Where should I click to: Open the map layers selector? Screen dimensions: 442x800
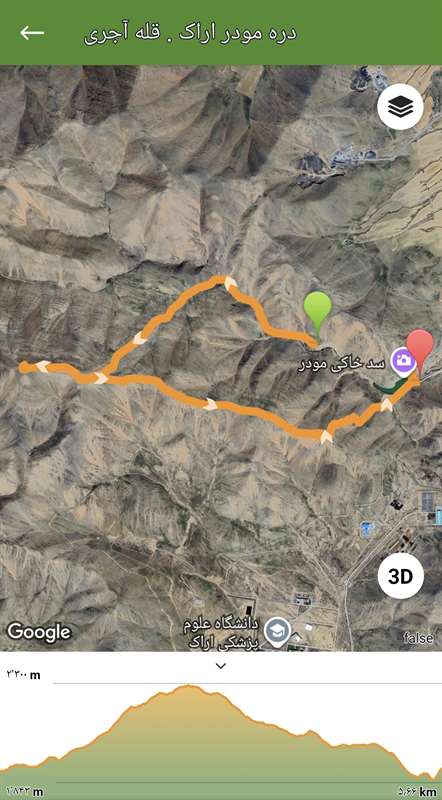click(401, 107)
